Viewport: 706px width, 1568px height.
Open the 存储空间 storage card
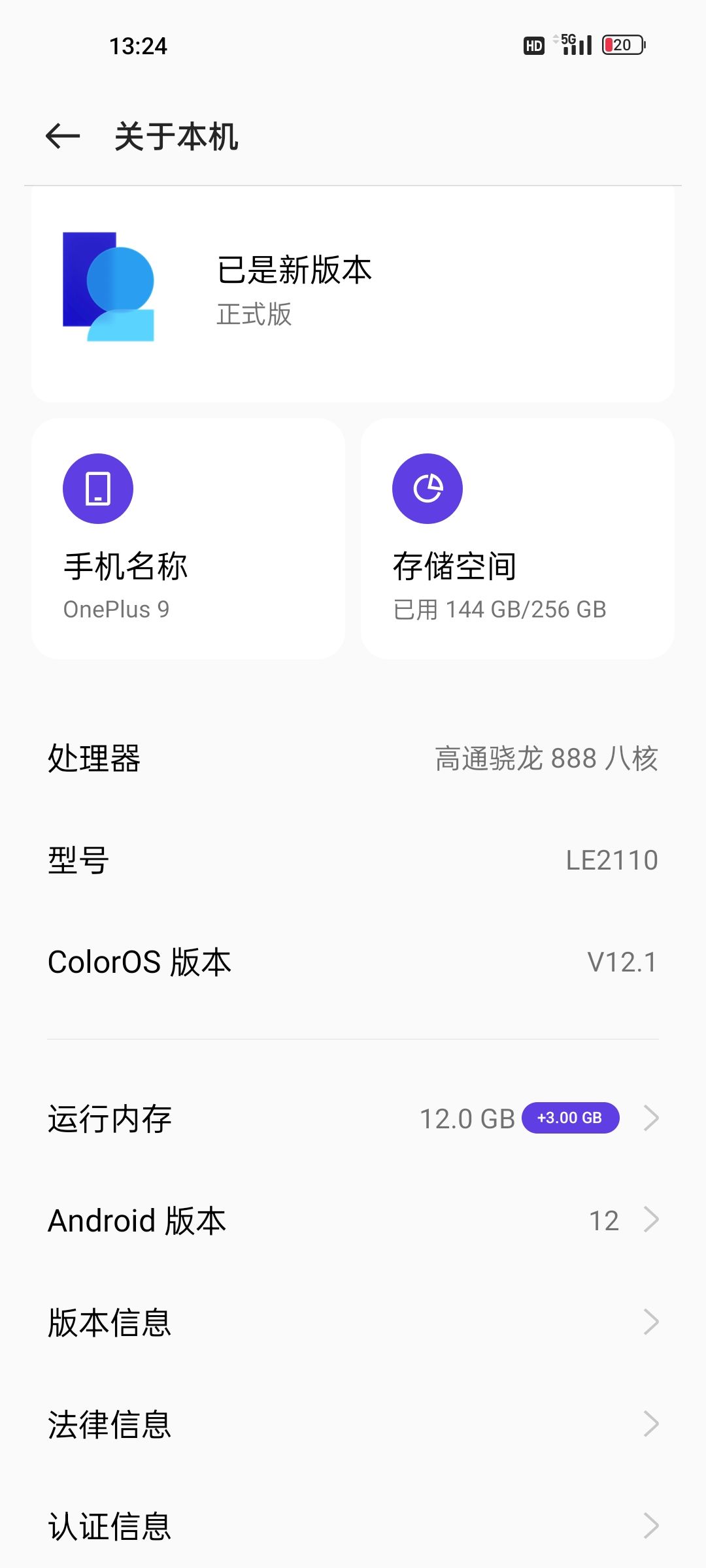(x=517, y=539)
